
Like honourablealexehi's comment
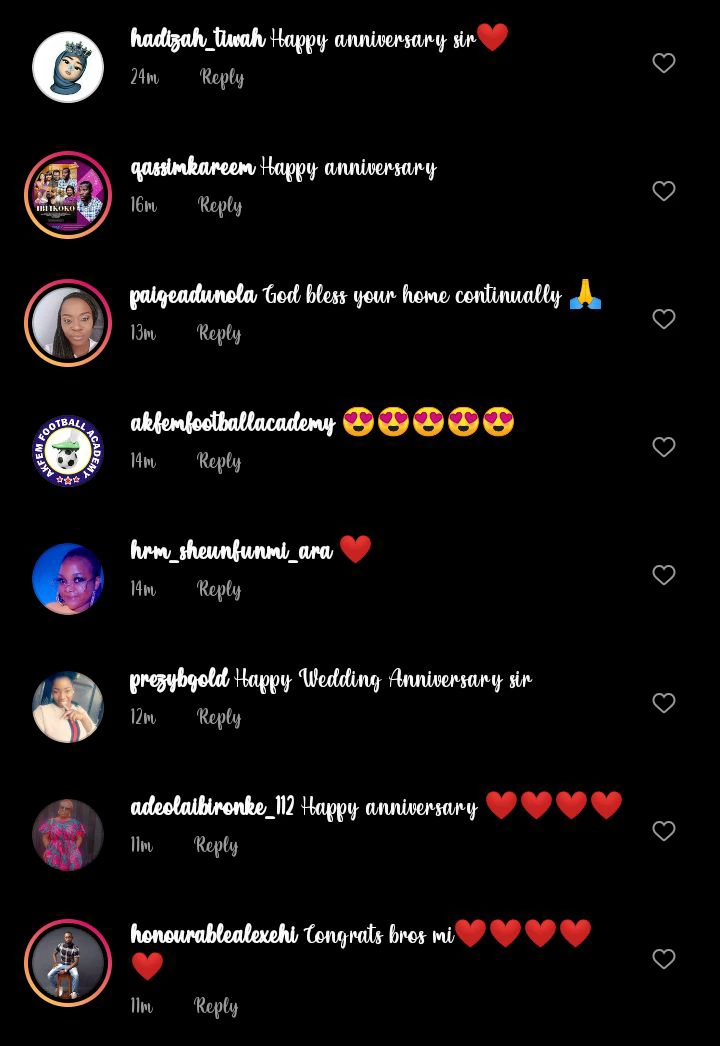(x=664, y=959)
